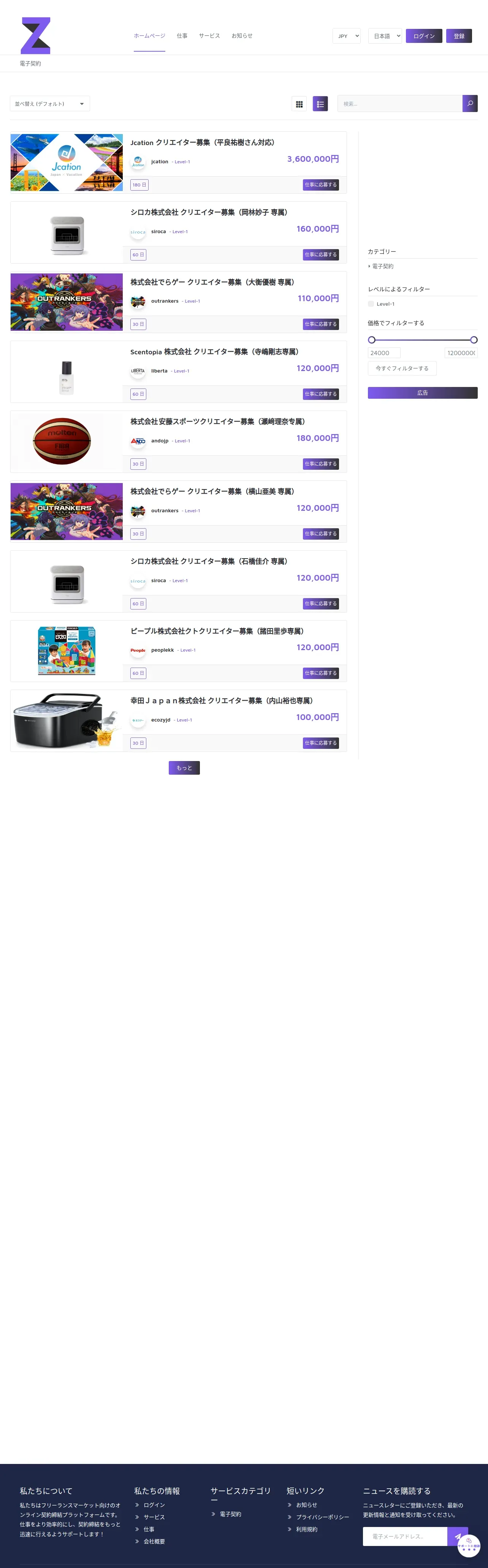Open the 株式会社安藤スポーツ job listing
Image resolution: width=488 pixels, height=1568 pixels.
[x=217, y=421]
